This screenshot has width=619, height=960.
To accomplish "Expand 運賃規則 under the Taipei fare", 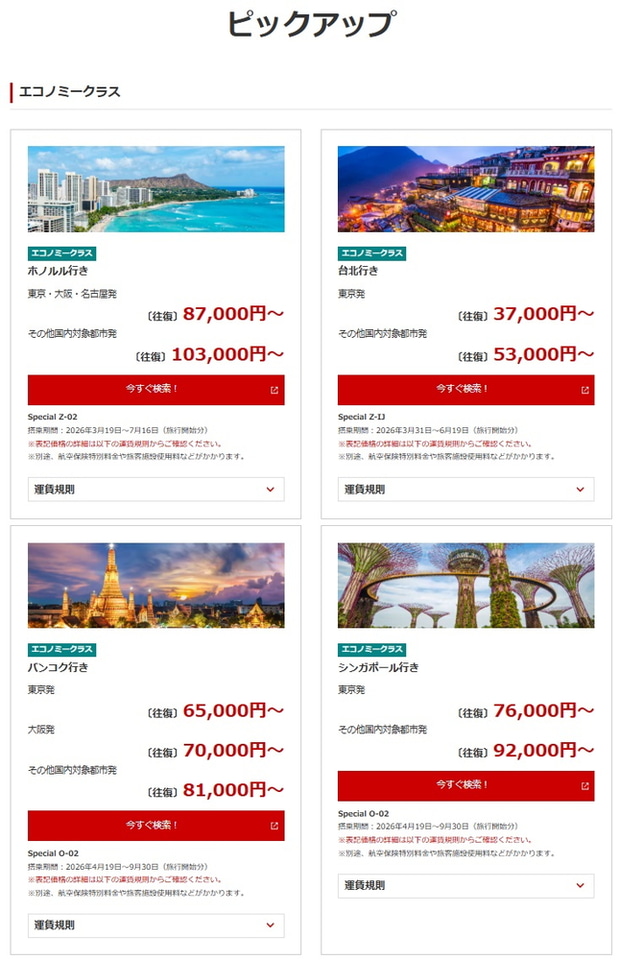I will 465,489.
